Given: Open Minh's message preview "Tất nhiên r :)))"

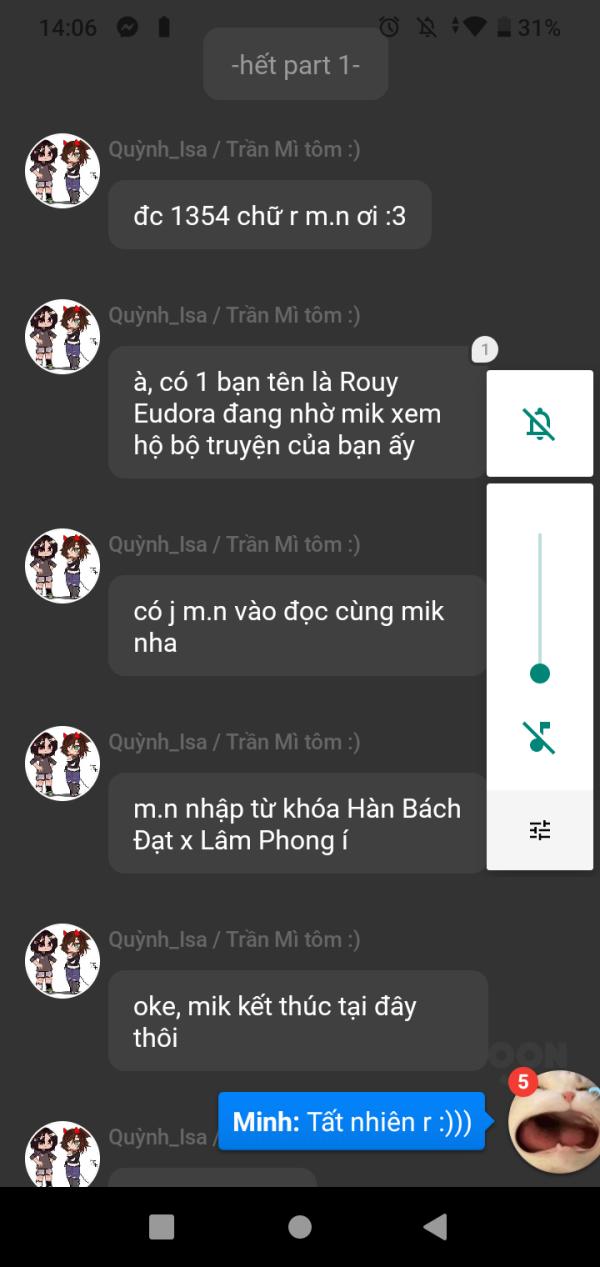Looking at the screenshot, I should coord(352,1122).
